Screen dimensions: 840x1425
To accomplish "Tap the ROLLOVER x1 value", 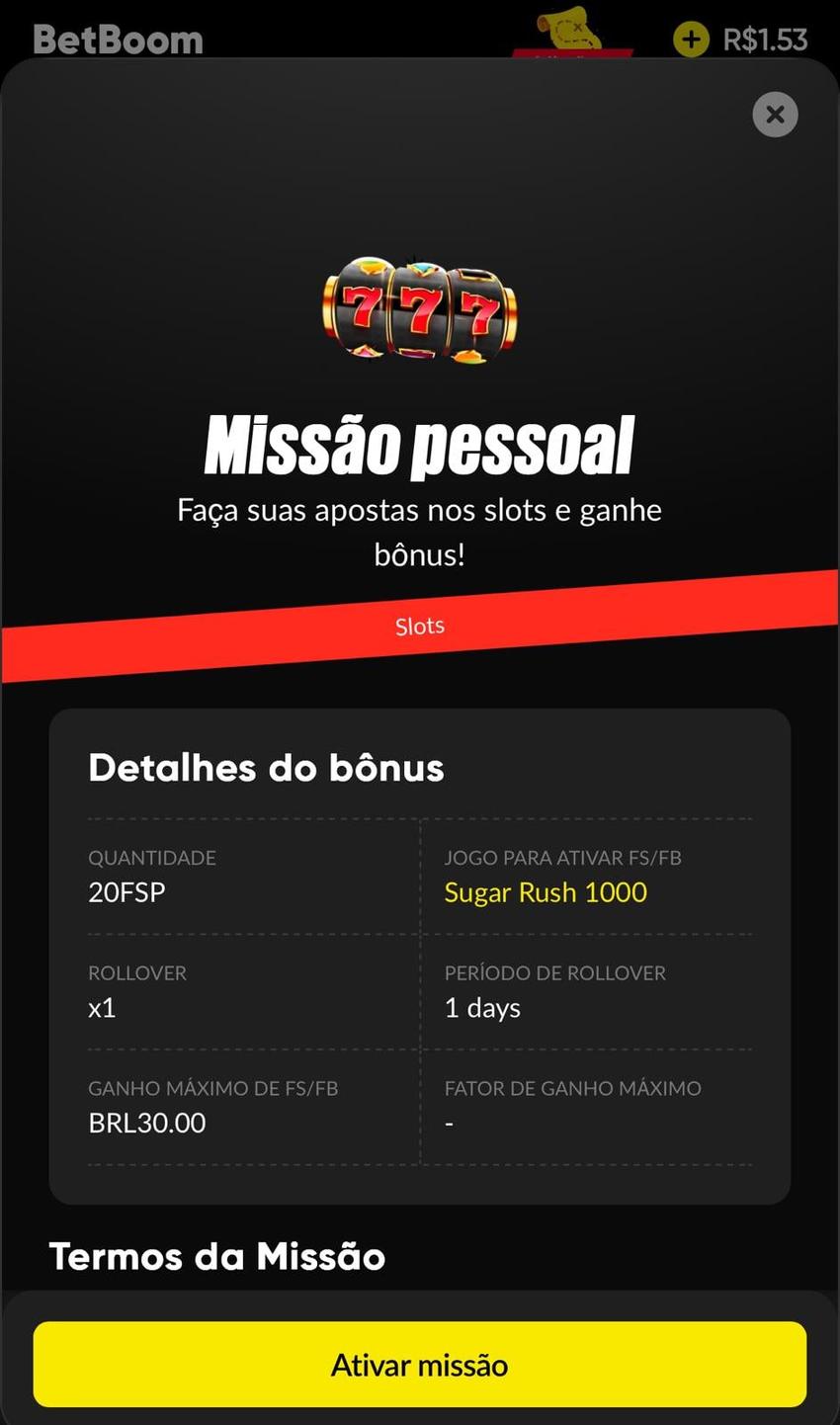I will pyautogui.click(x=102, y=1007).
